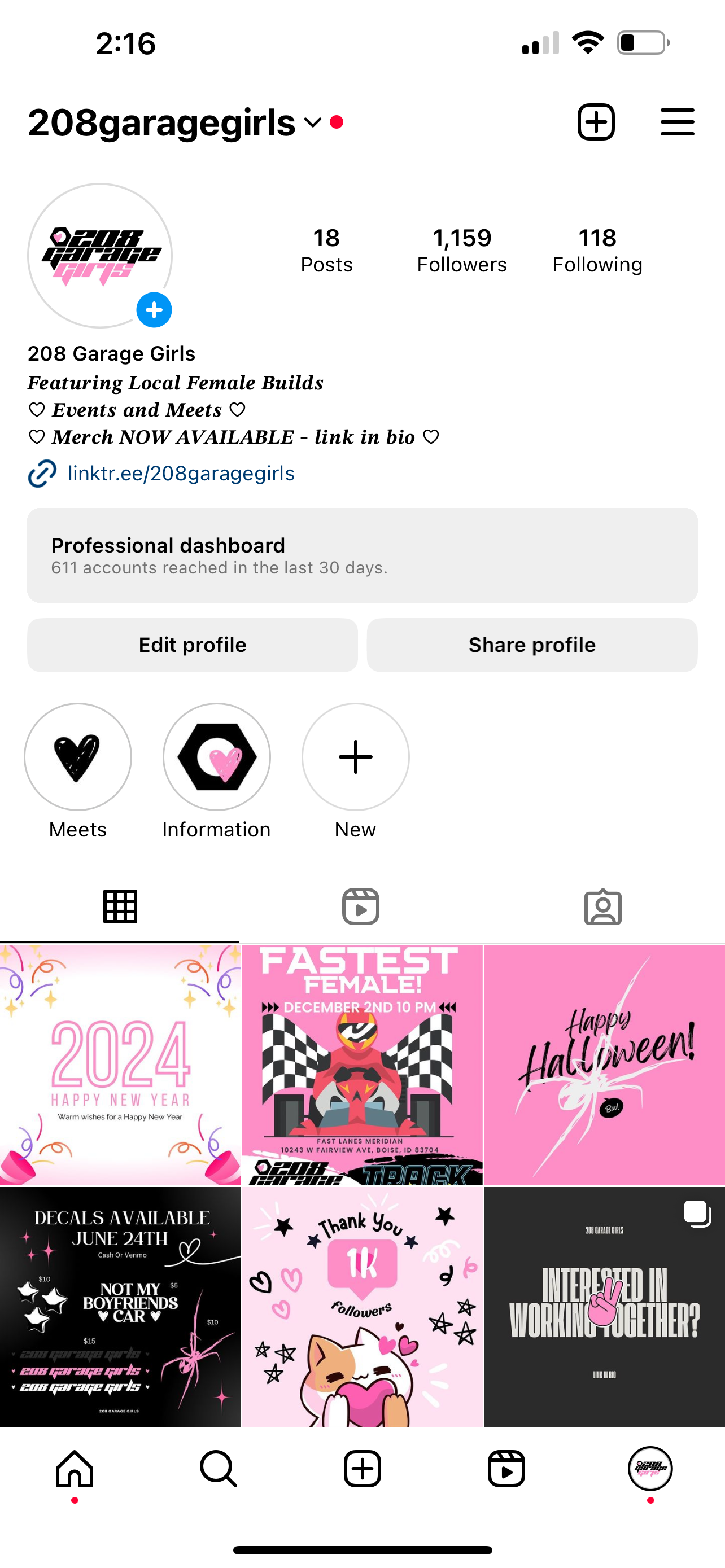Create a New highlight

pyautogui.click(x=356, y=756)
